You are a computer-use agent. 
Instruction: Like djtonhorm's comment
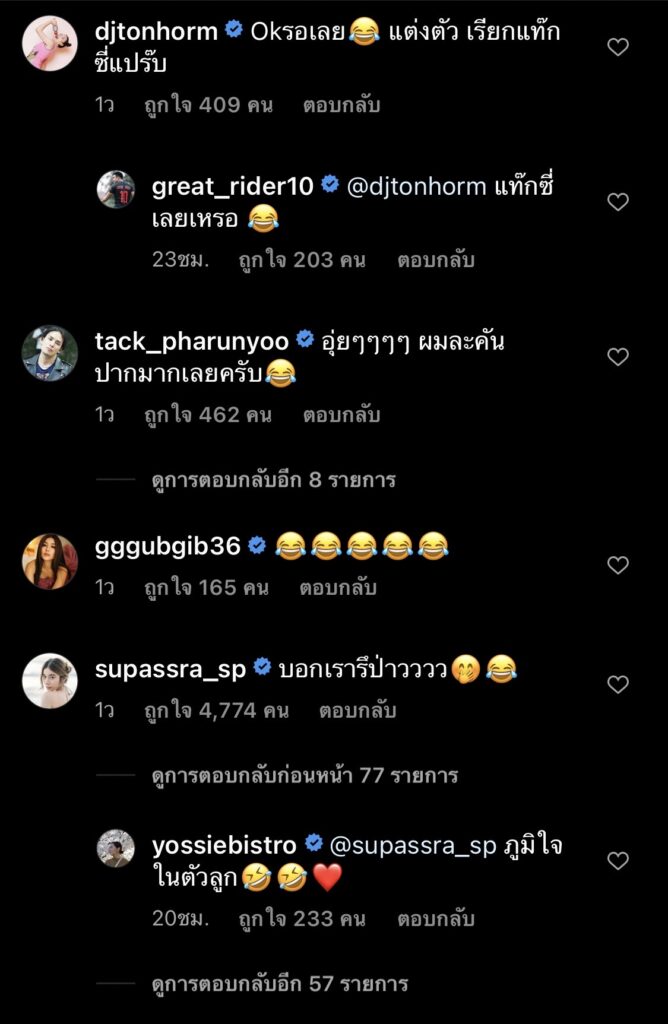point(618,46)
